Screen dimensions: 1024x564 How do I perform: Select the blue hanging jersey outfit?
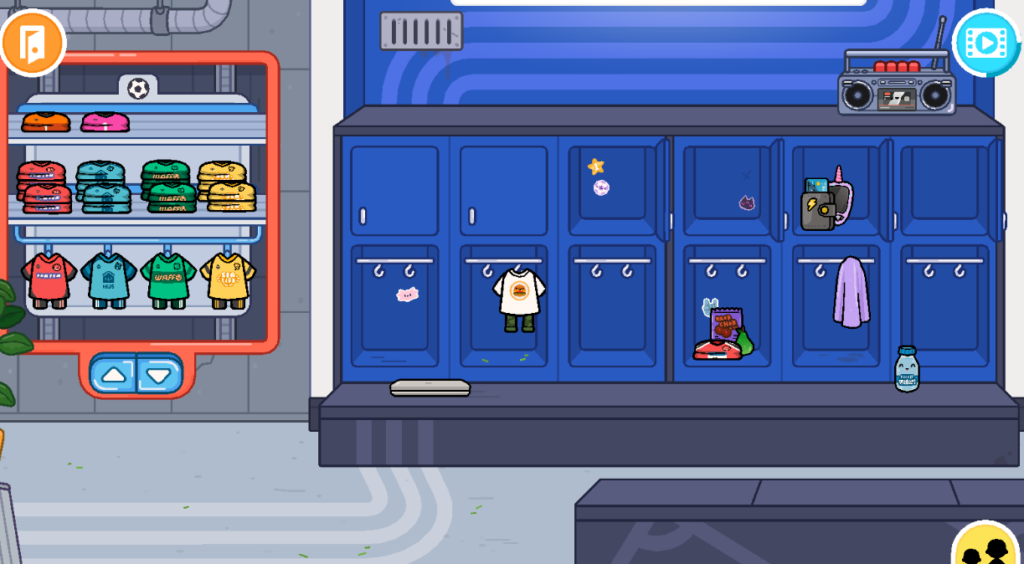(107, 279)
